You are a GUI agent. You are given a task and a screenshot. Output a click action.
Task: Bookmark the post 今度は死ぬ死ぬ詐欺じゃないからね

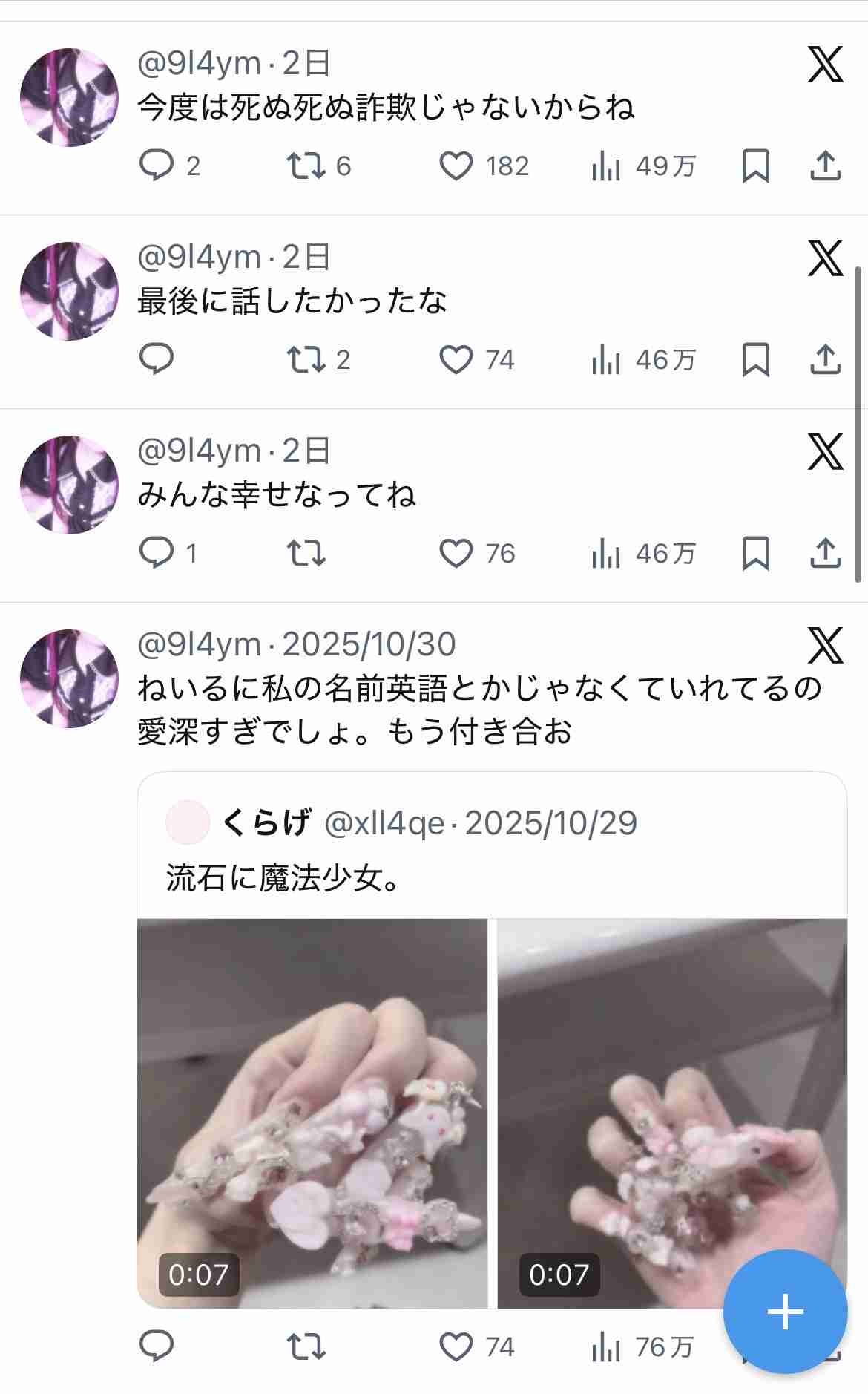click(755, 166)
